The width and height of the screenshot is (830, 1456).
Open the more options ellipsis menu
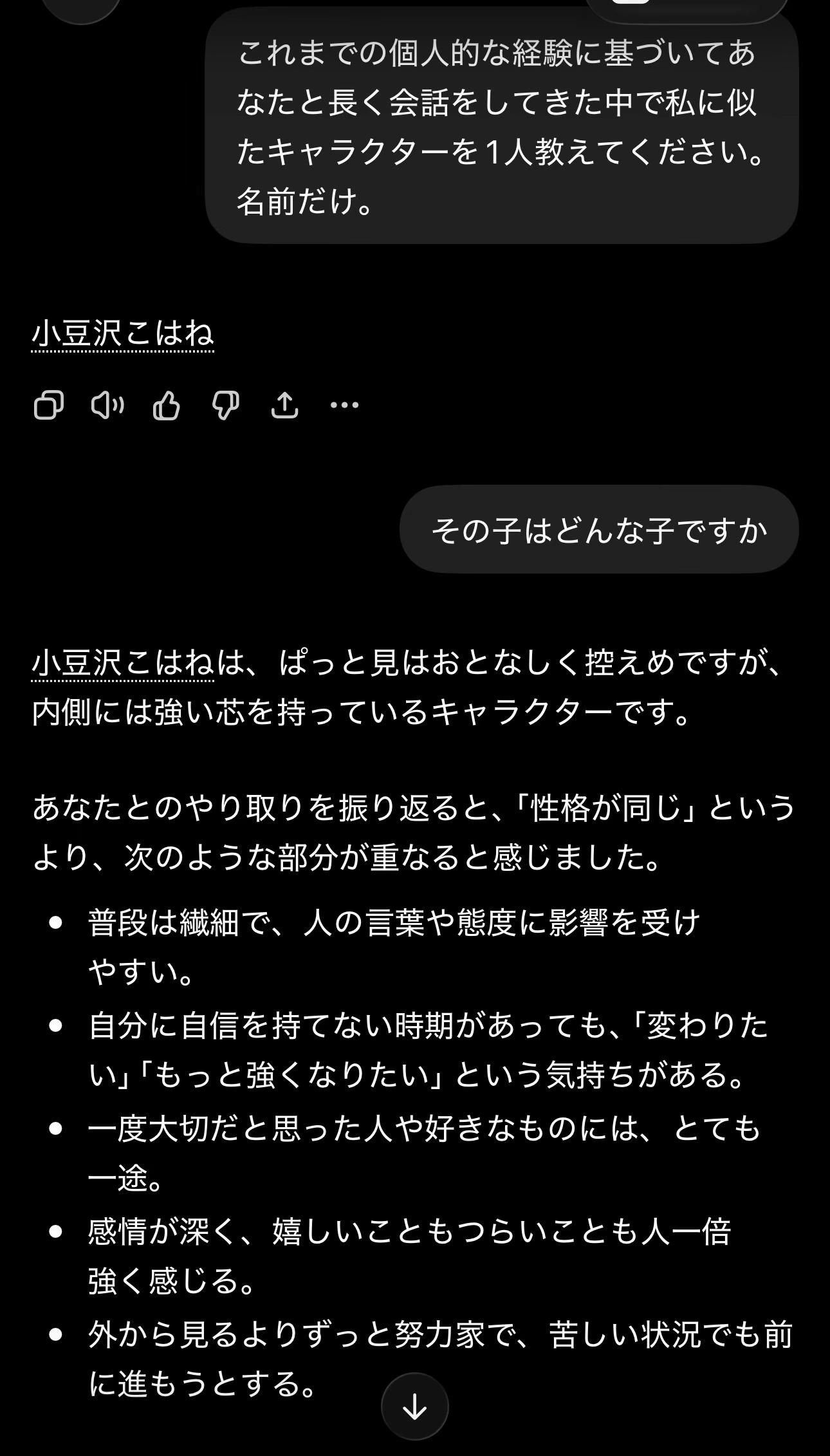pyautogui.click(x=344, y=405)
